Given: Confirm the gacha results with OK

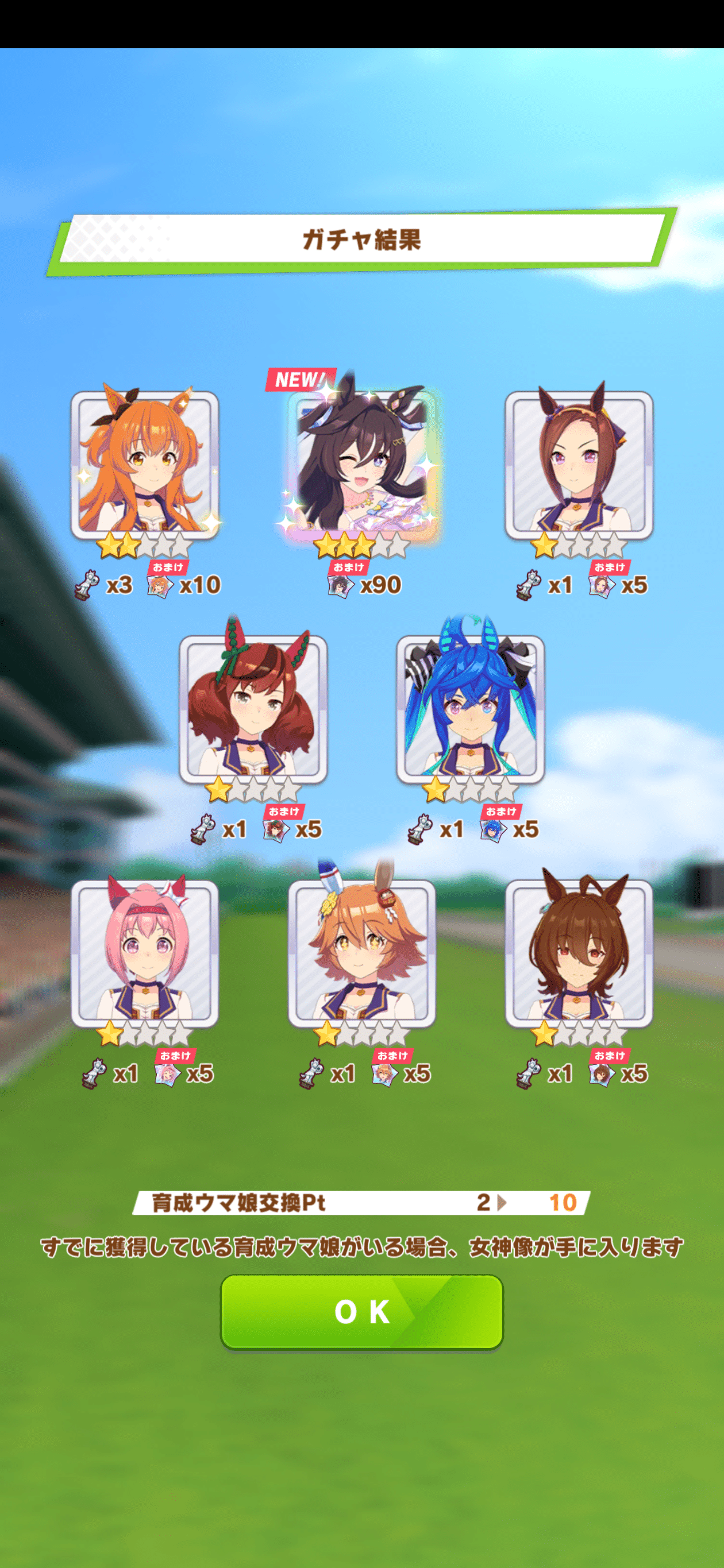Looking at the screenshot, I should (361, 1312).
